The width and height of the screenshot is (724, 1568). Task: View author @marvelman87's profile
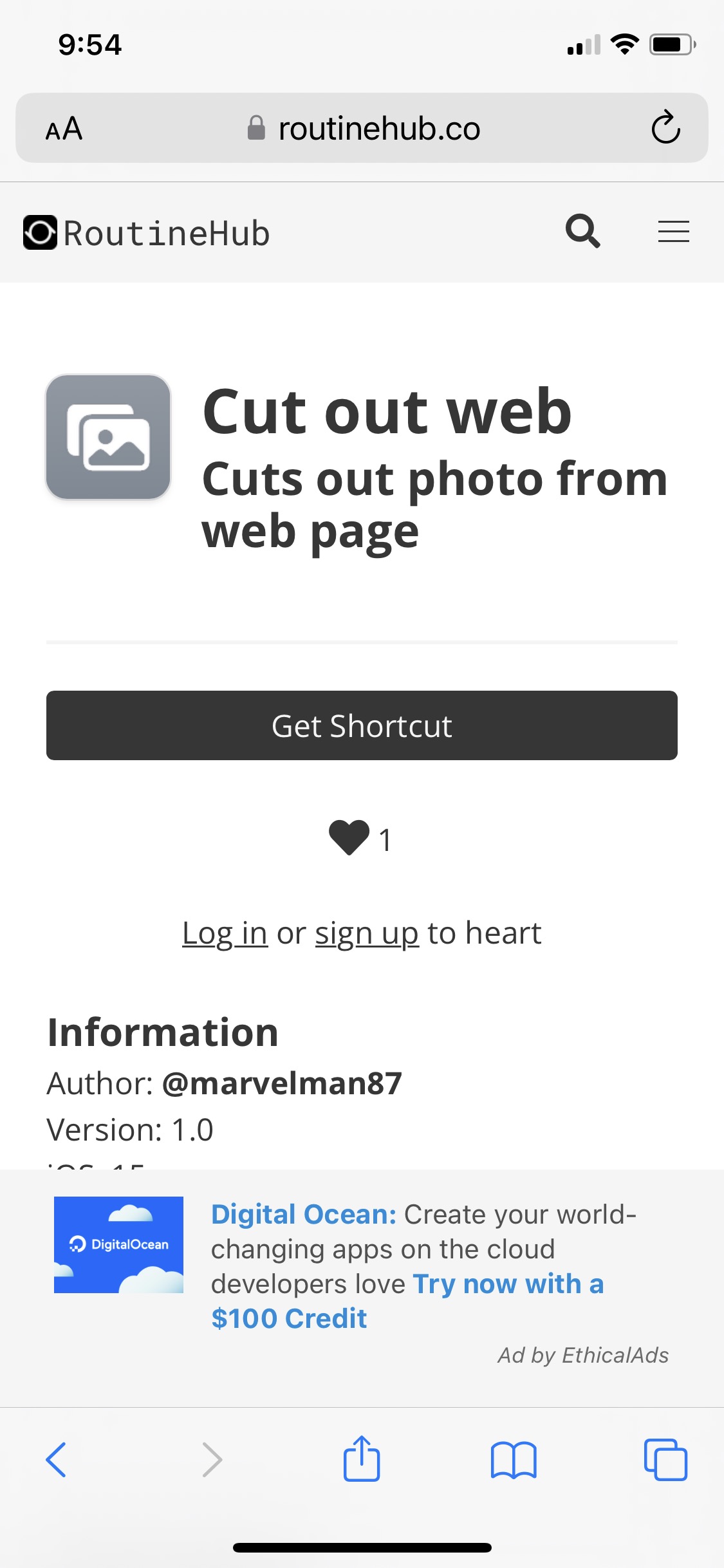pos(282,1083)
